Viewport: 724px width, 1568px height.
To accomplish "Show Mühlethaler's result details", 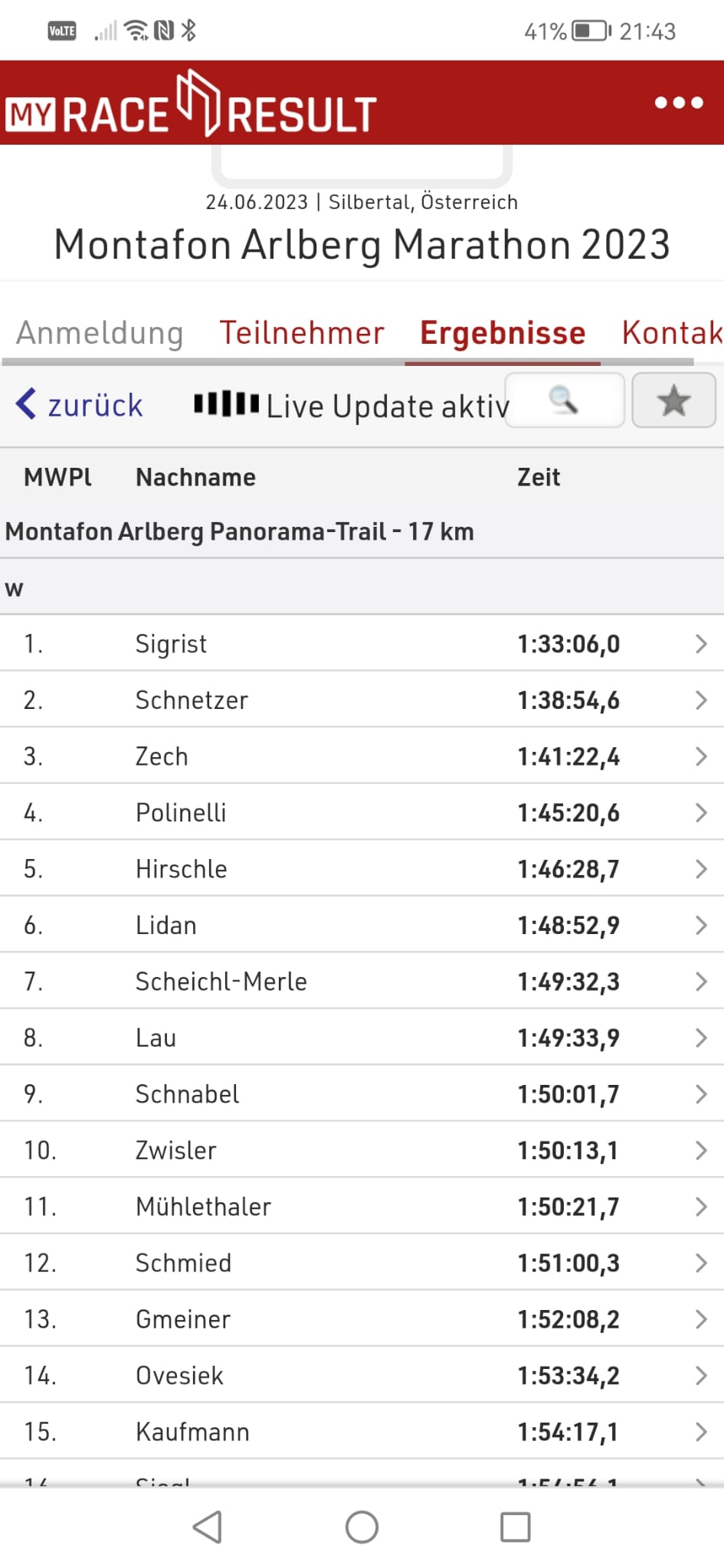I will [x=362, y=1206].
